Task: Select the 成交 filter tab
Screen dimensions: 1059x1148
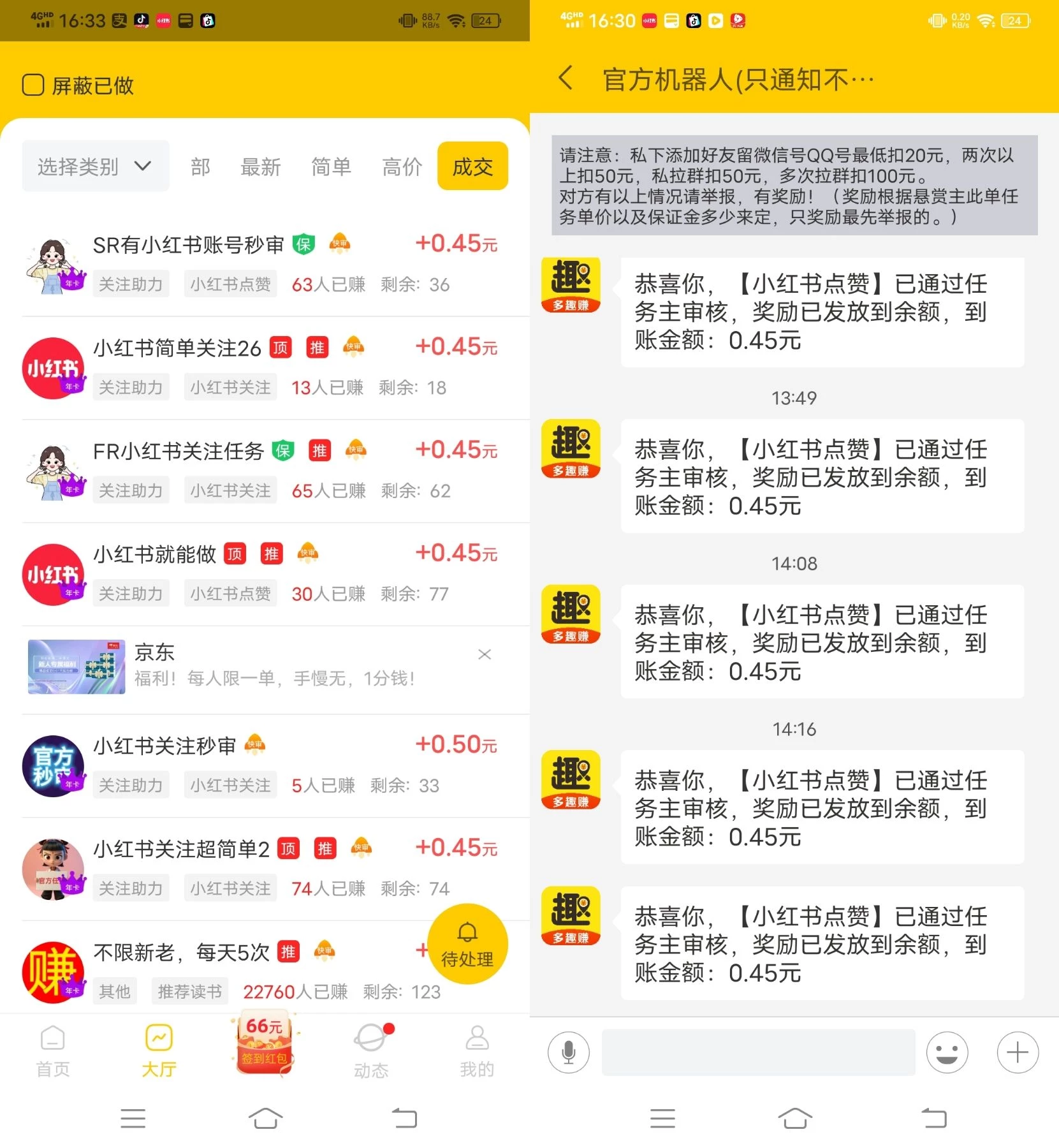Action: (x=472, y=167)
